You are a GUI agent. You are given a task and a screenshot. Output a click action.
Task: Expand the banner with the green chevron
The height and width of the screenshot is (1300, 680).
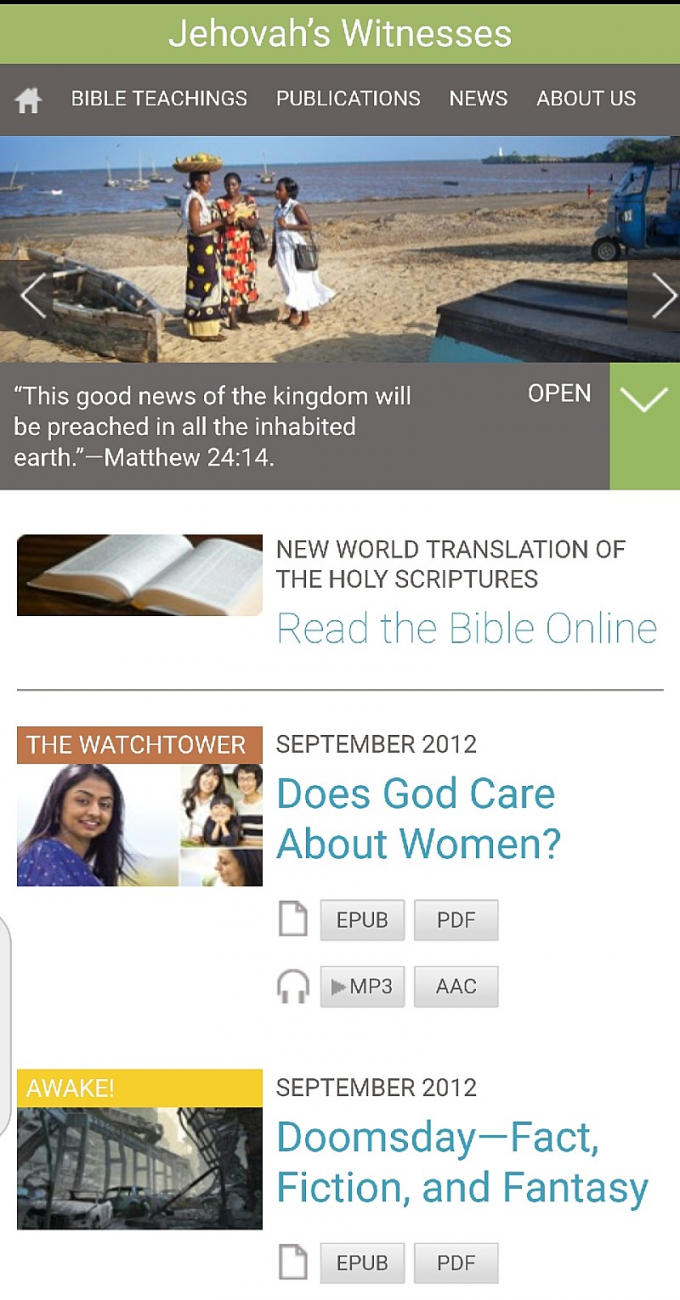tap(644, 400)
